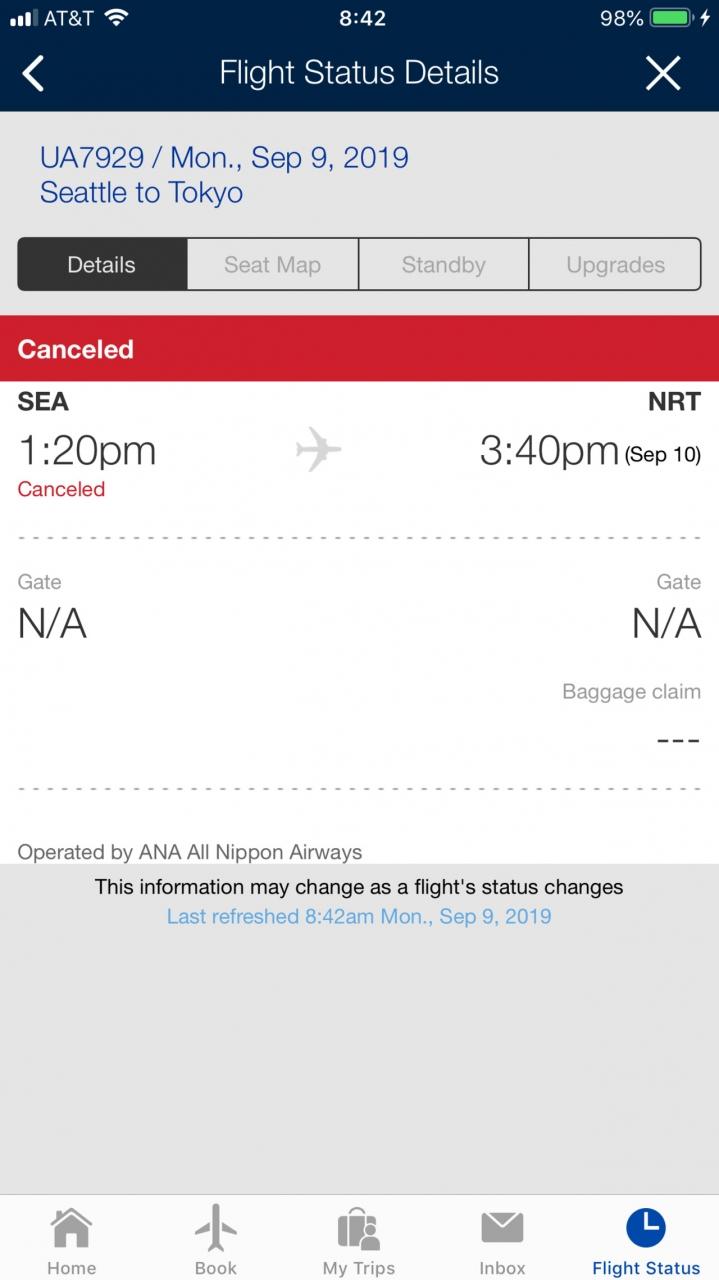This screenshot has height=1280, width=719.
Task: Switch to the Seat Map tab
Action: tap(272, 265)
